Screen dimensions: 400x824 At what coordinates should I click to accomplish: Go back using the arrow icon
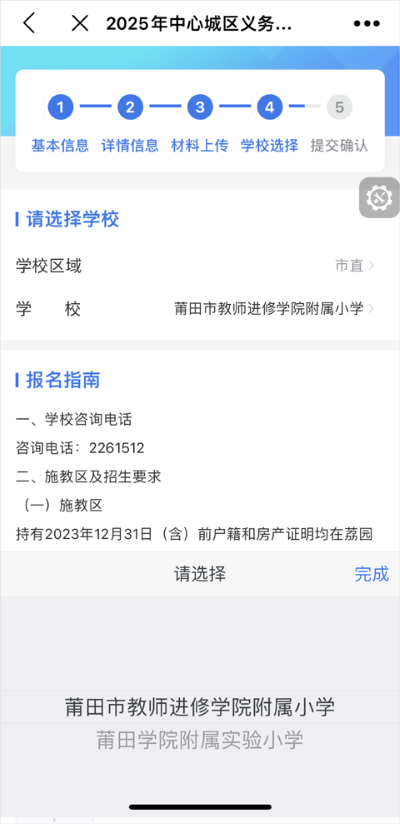pos(29,23)
